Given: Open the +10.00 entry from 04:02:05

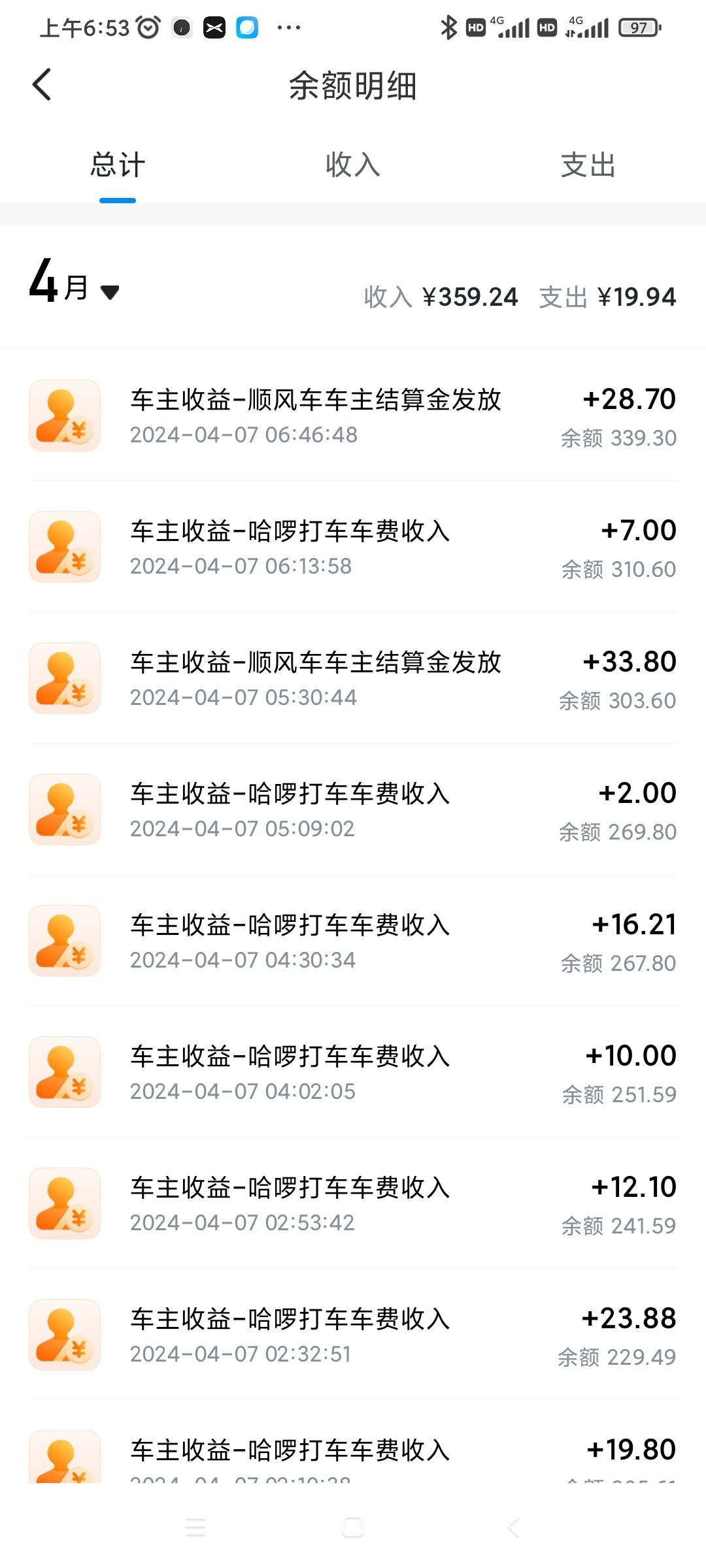Looking at the screenshot, I should coord(353,1072).
